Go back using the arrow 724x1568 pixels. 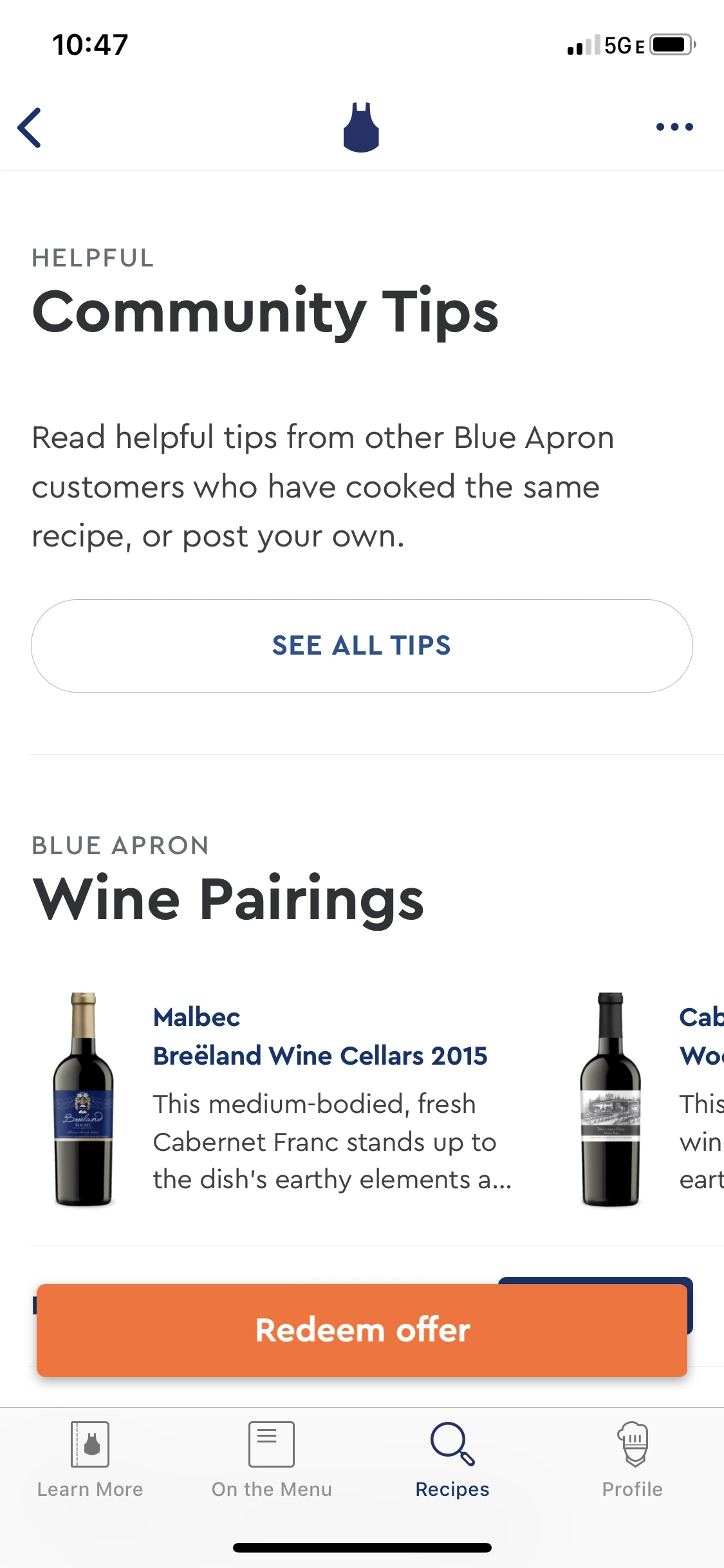[x=30, y=127]
